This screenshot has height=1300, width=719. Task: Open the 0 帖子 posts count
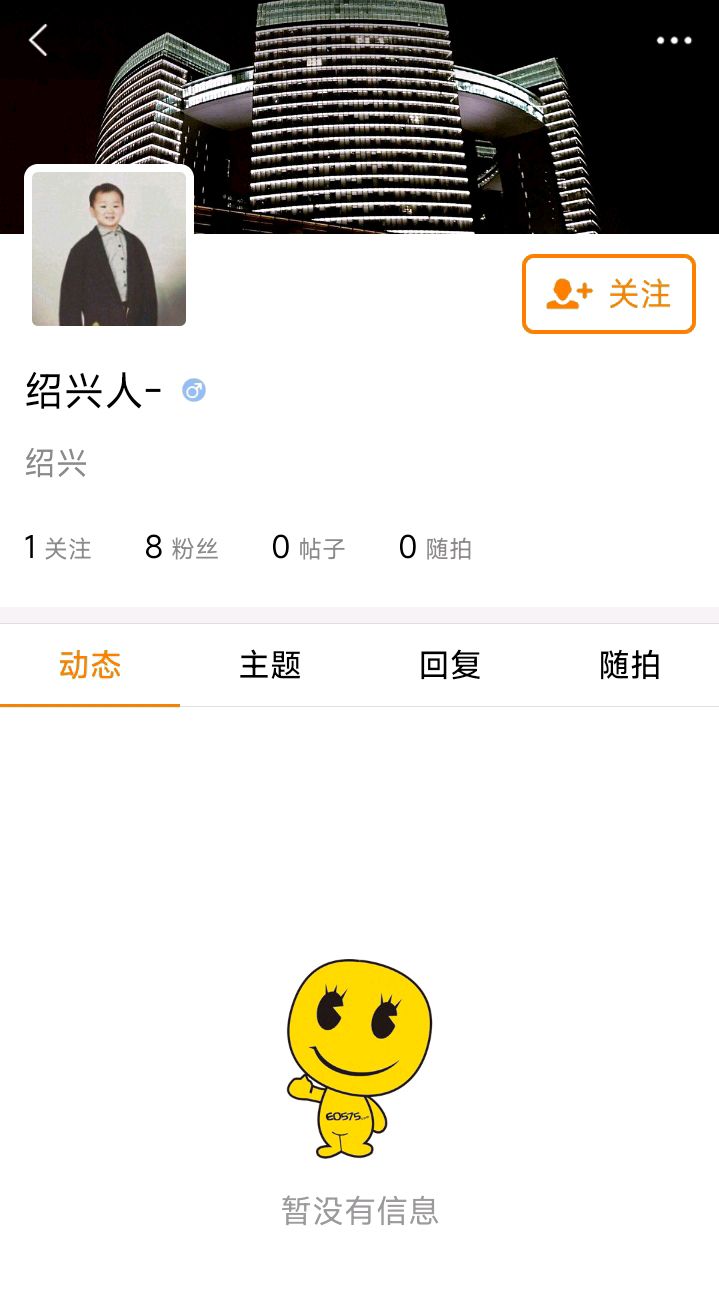click(x=309, y=548)
